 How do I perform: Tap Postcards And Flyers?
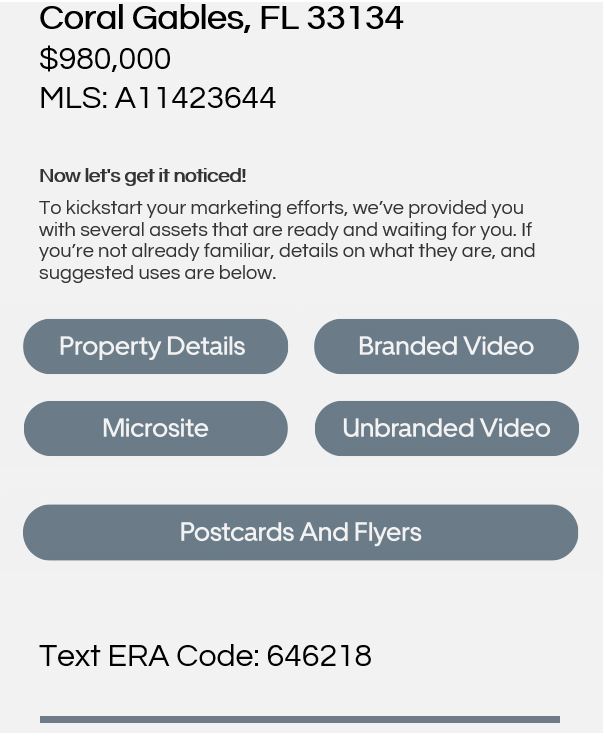coord(300,532)
